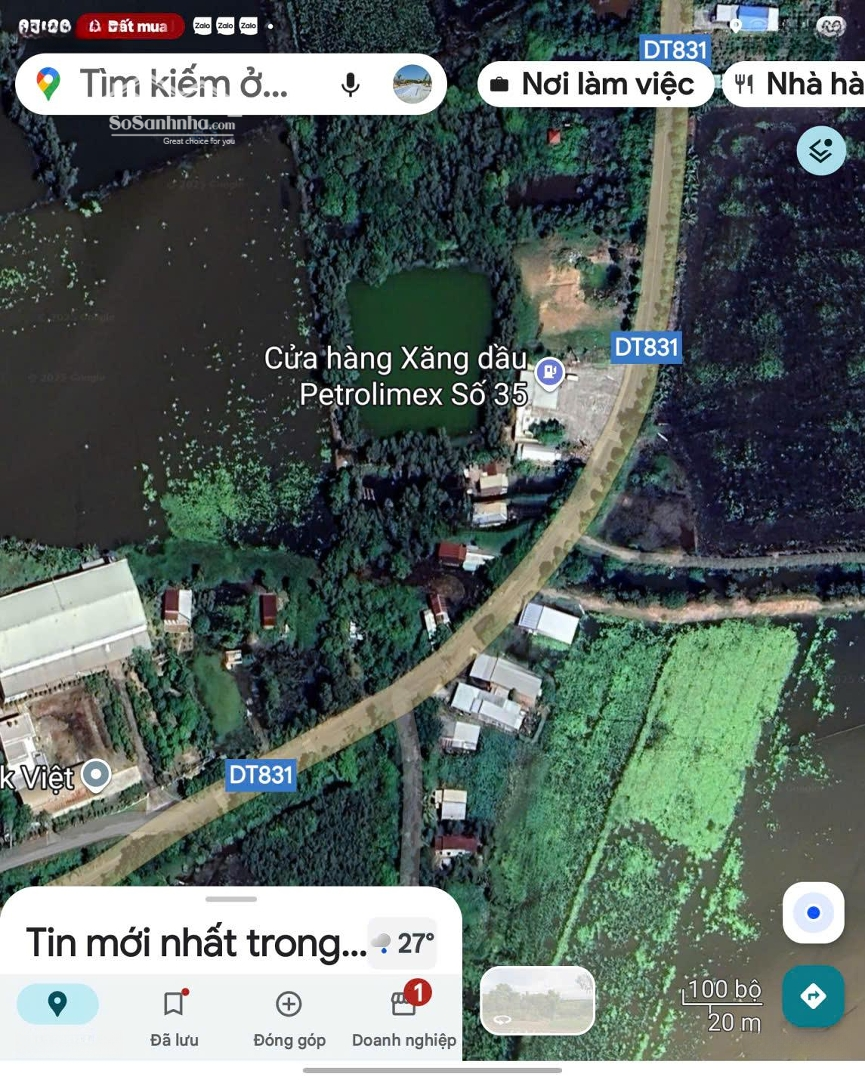Recenter the map with the blue location dot

813,912
